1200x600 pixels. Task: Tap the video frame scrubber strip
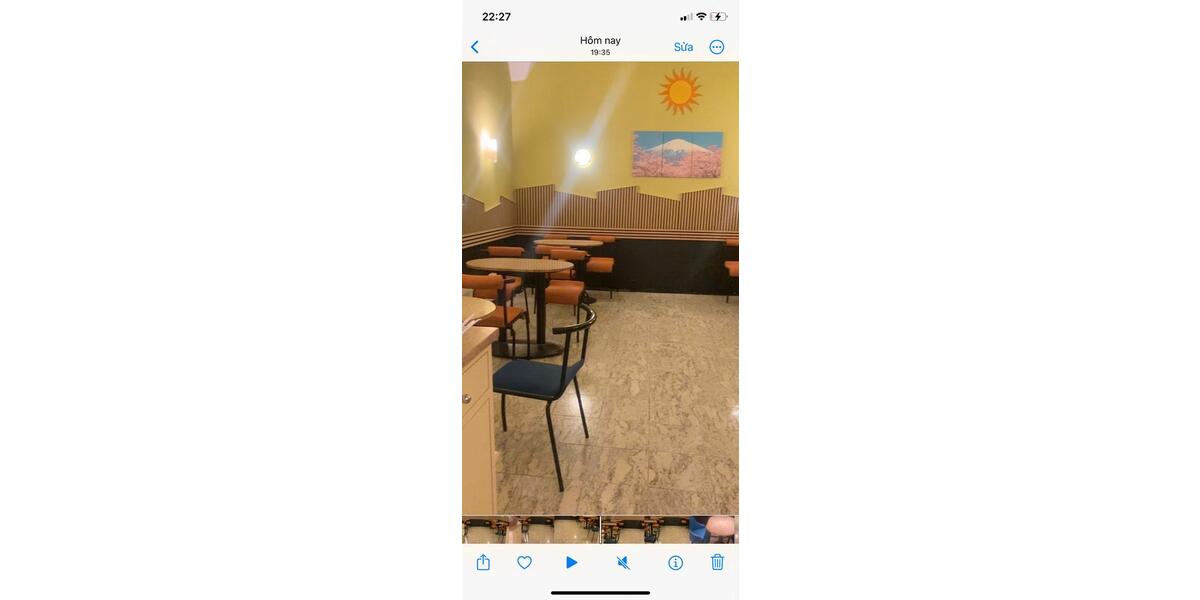pyautogui.click(x=600, y=529)
